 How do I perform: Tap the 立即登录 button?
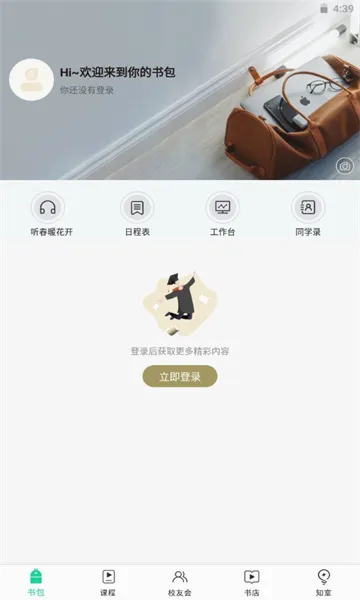tap(180, 377)
